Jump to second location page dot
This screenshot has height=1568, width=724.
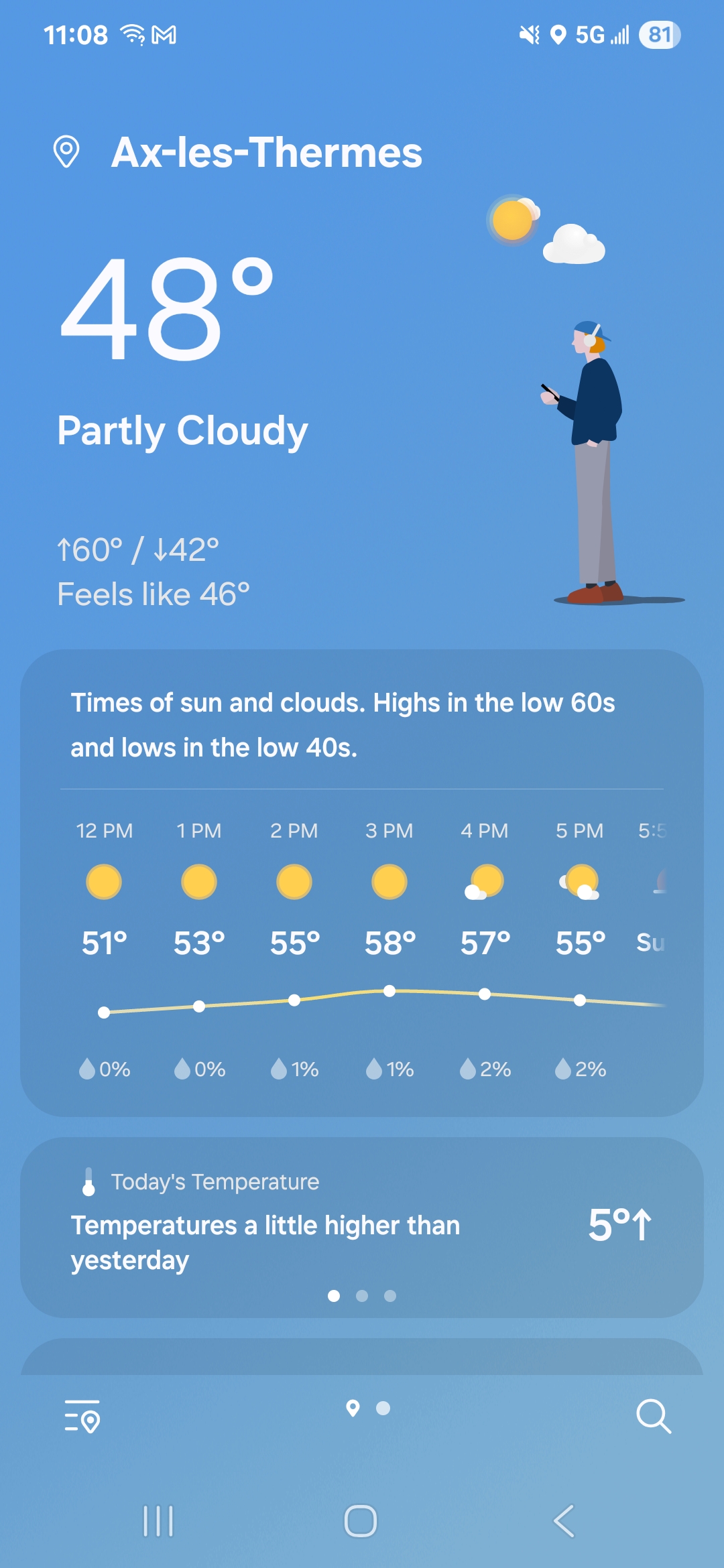click(x=383, y=1409)
